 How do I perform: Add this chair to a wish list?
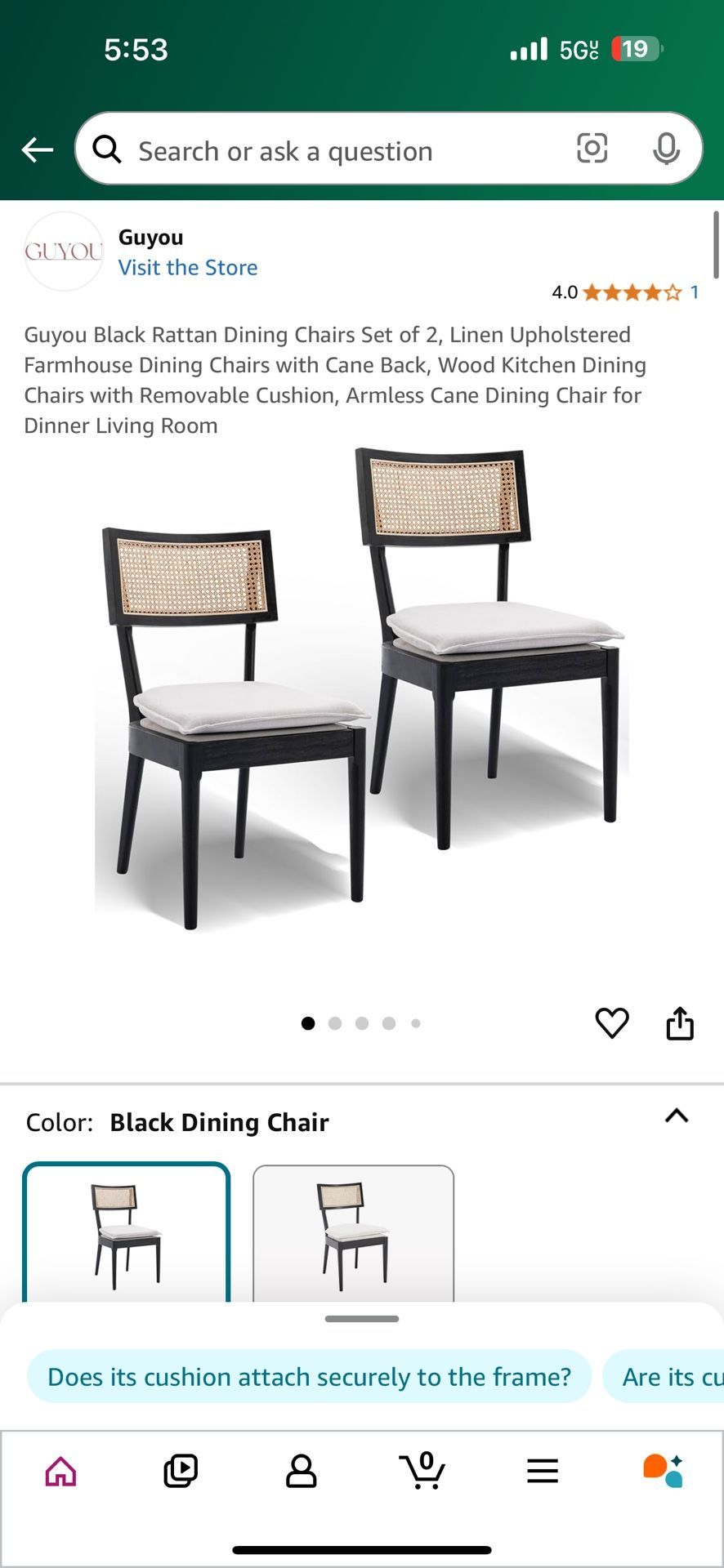pyautogui.click(x=612, y=1023)
